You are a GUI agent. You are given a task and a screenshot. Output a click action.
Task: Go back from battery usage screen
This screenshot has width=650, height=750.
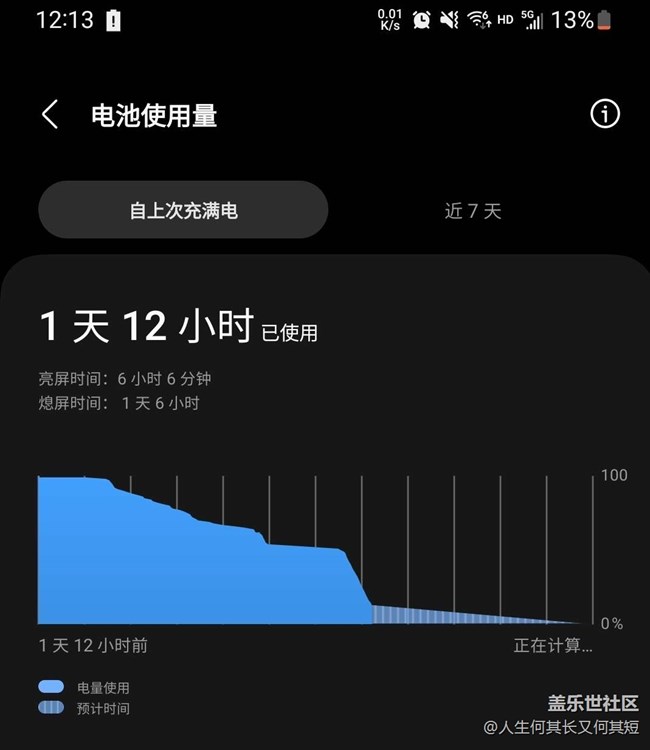(x=50, y=115)
